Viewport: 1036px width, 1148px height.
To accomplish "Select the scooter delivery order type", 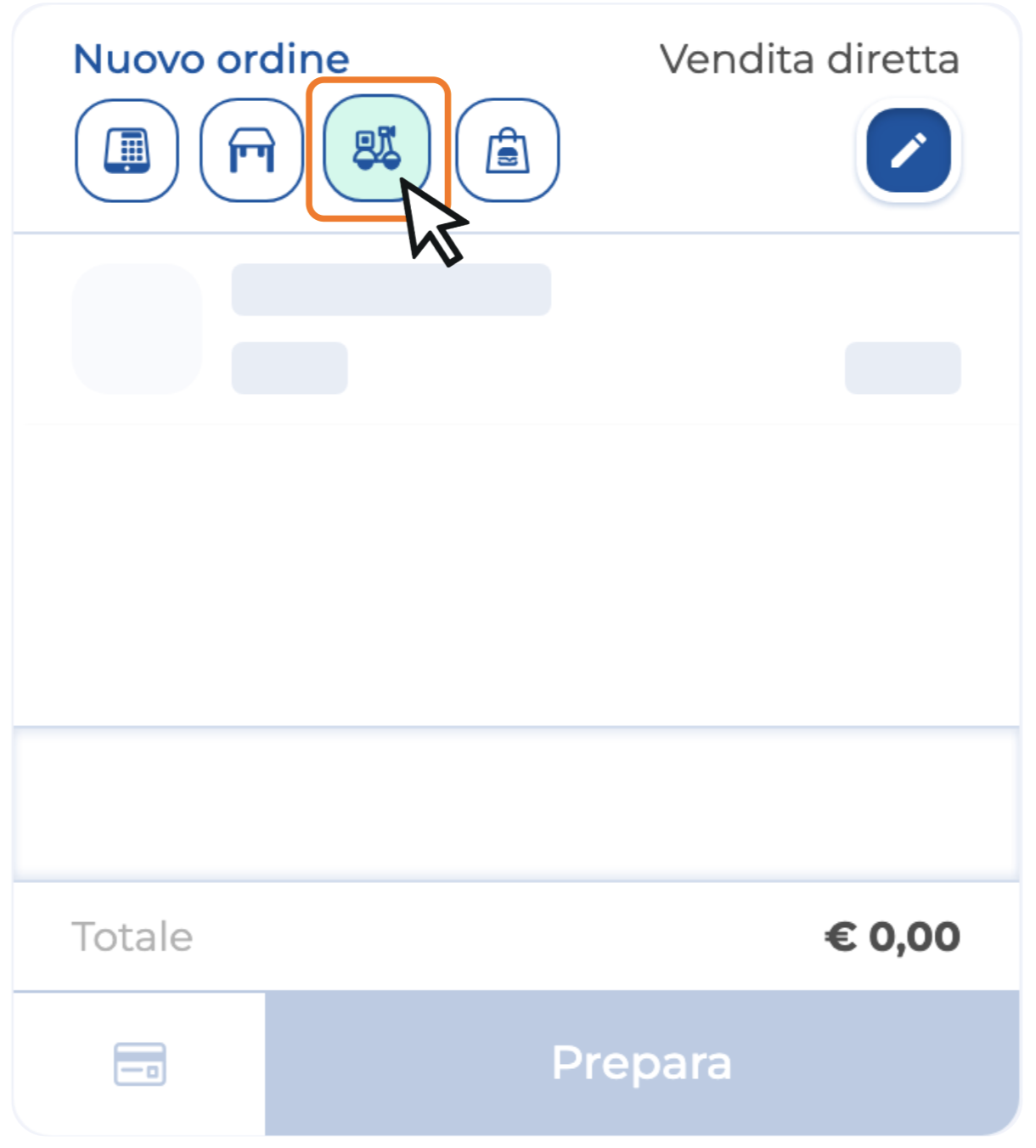I will pyautogui.click(x=377, y=148).
